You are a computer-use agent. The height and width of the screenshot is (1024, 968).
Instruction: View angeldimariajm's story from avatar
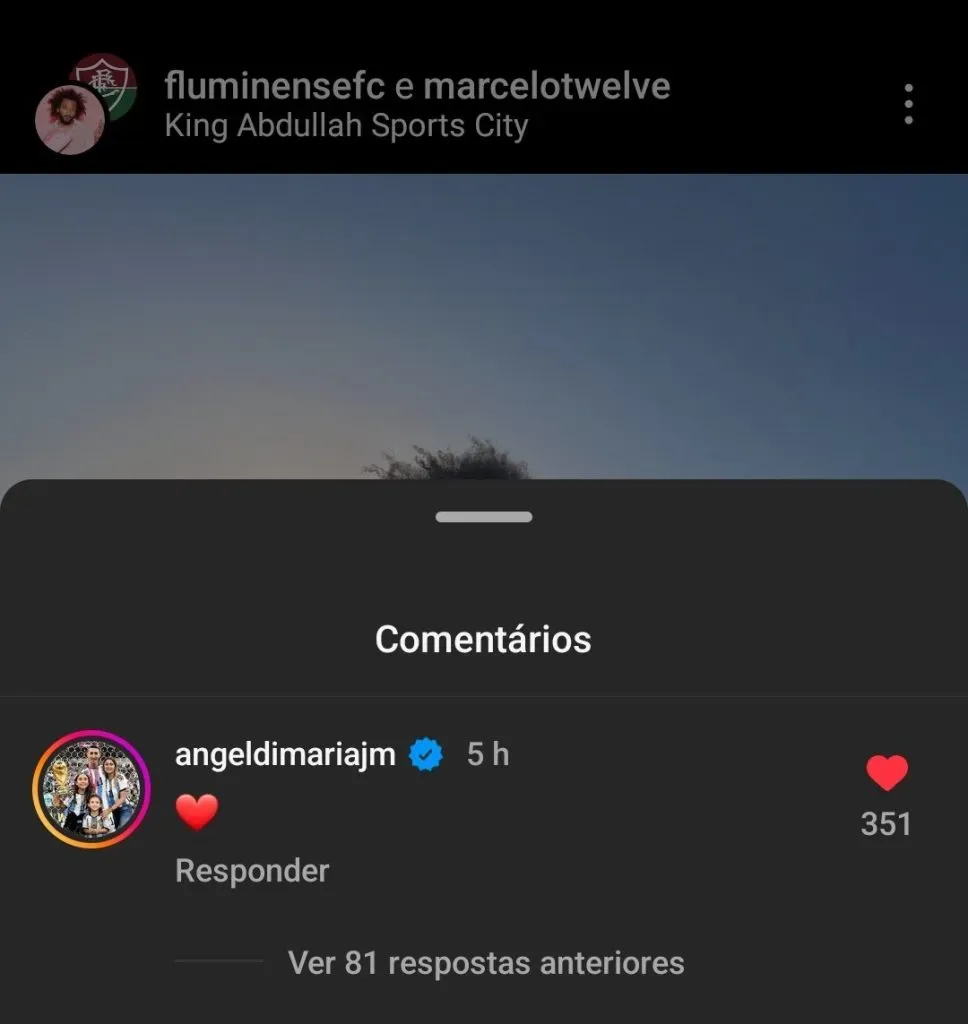[x=91, y=790]
